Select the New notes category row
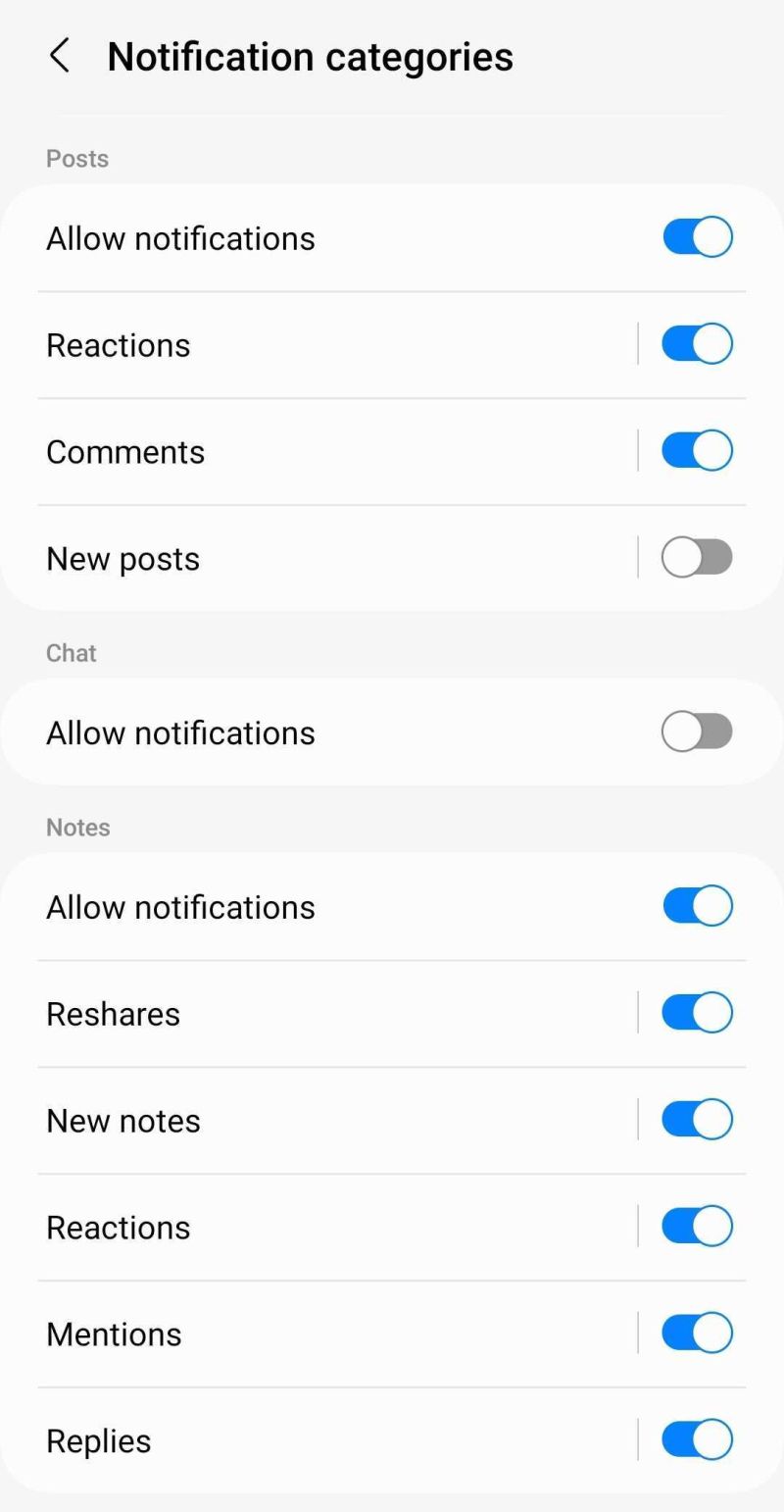 click(x=294, y=1119)
